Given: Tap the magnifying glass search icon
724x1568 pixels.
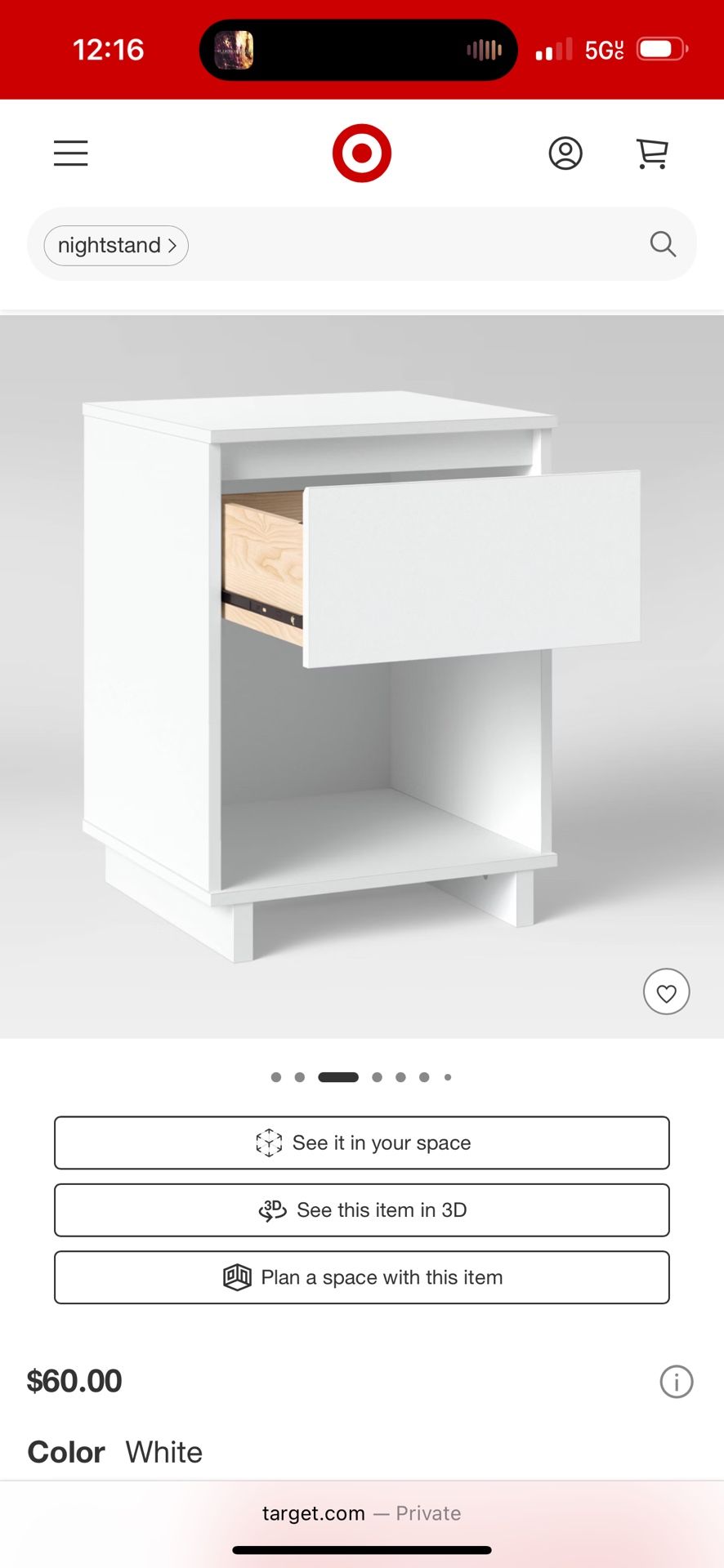Looking at the screenshot, I should coord(663,244).
